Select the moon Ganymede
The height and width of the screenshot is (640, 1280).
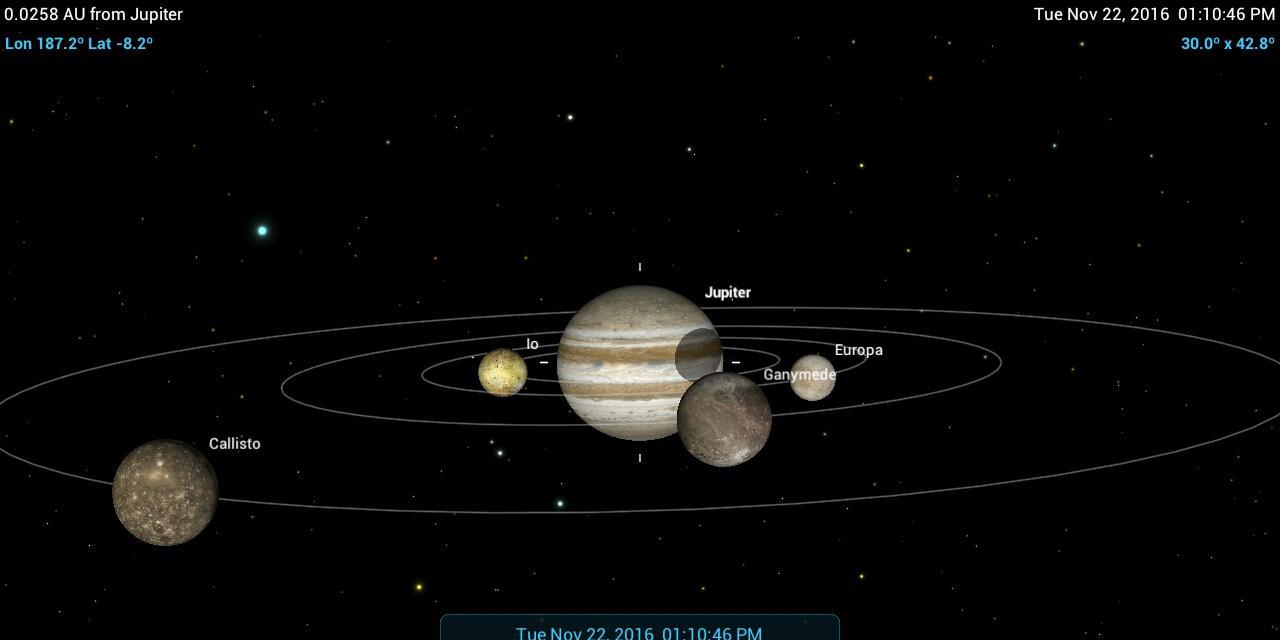(724, 419)
